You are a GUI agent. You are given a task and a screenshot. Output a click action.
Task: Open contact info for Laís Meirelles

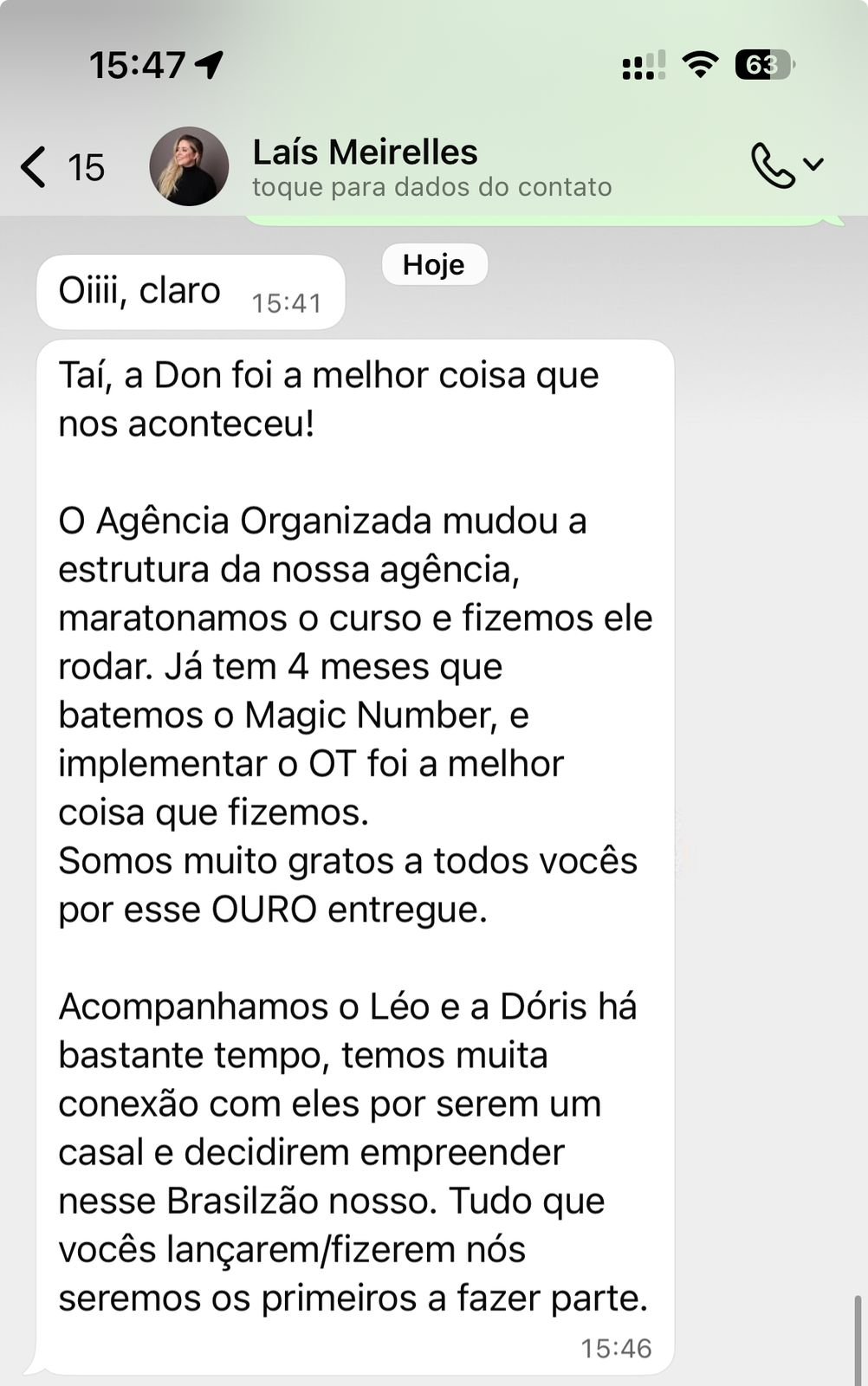(431, 167)
